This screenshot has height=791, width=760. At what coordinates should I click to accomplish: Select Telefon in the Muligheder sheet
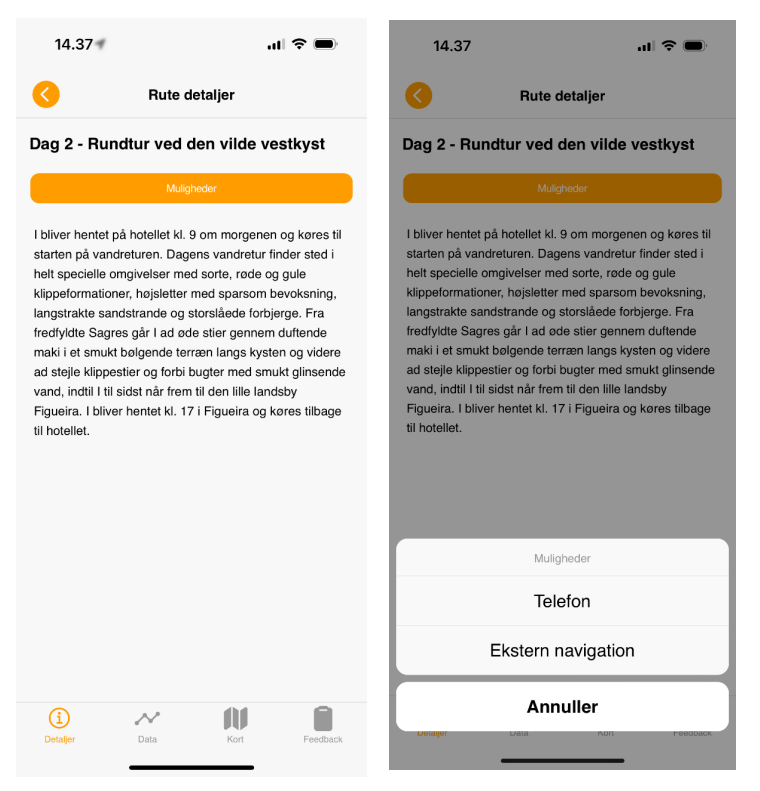562,601
